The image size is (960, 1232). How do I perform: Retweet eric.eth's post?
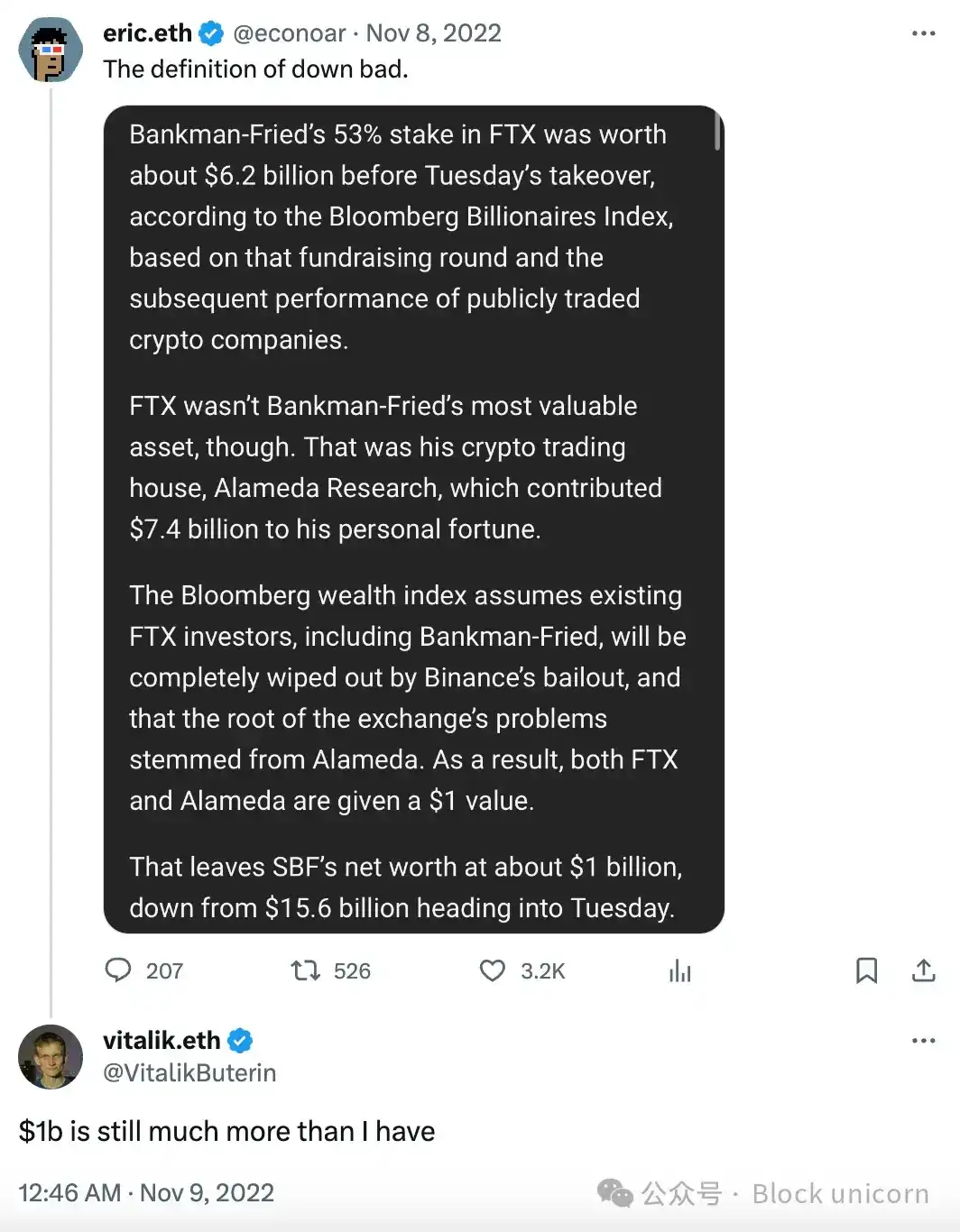pyautogui.click(x=305, y=970)
